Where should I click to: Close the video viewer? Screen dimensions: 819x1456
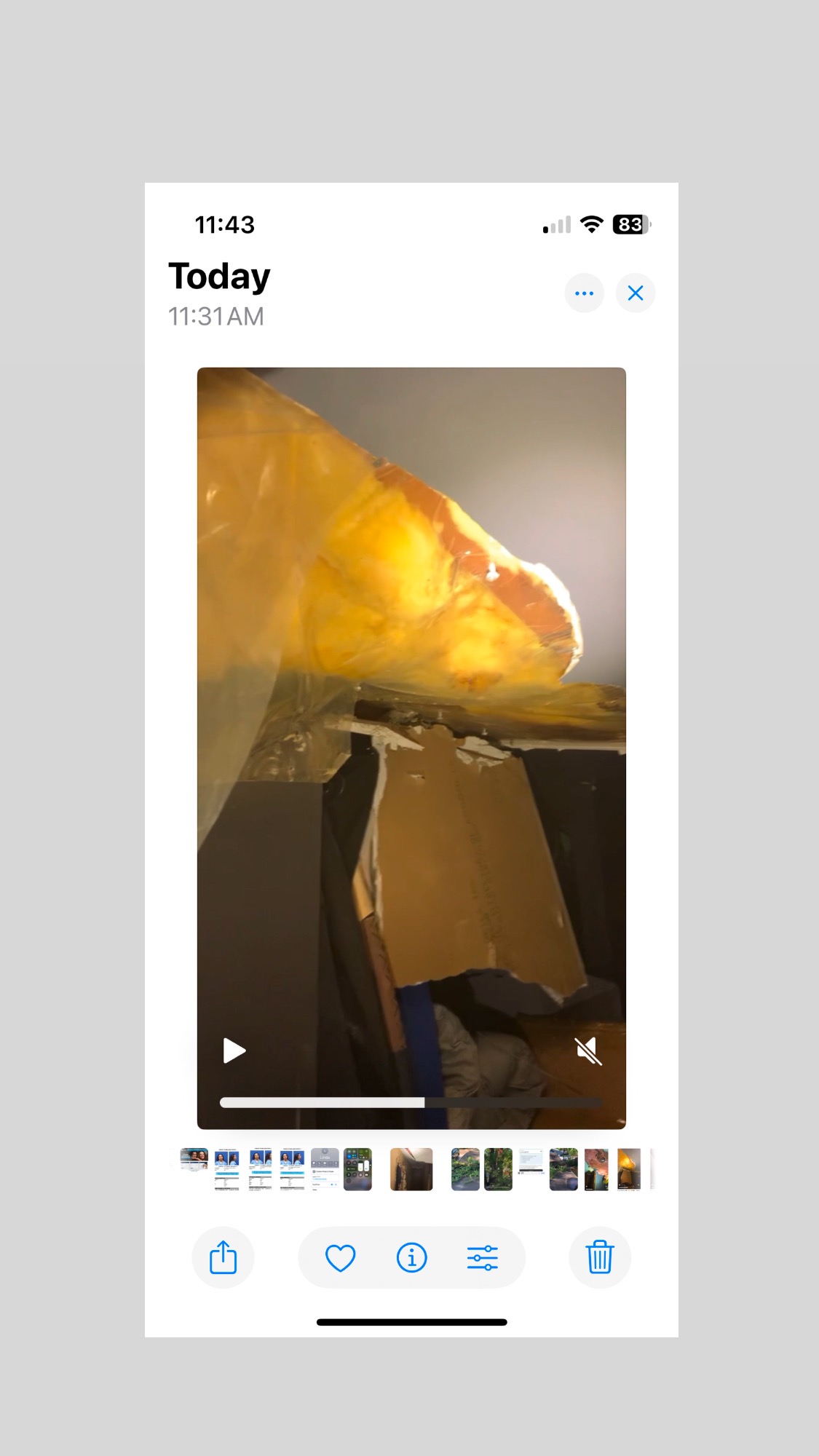pyautogui.click(x=636, y=293)
